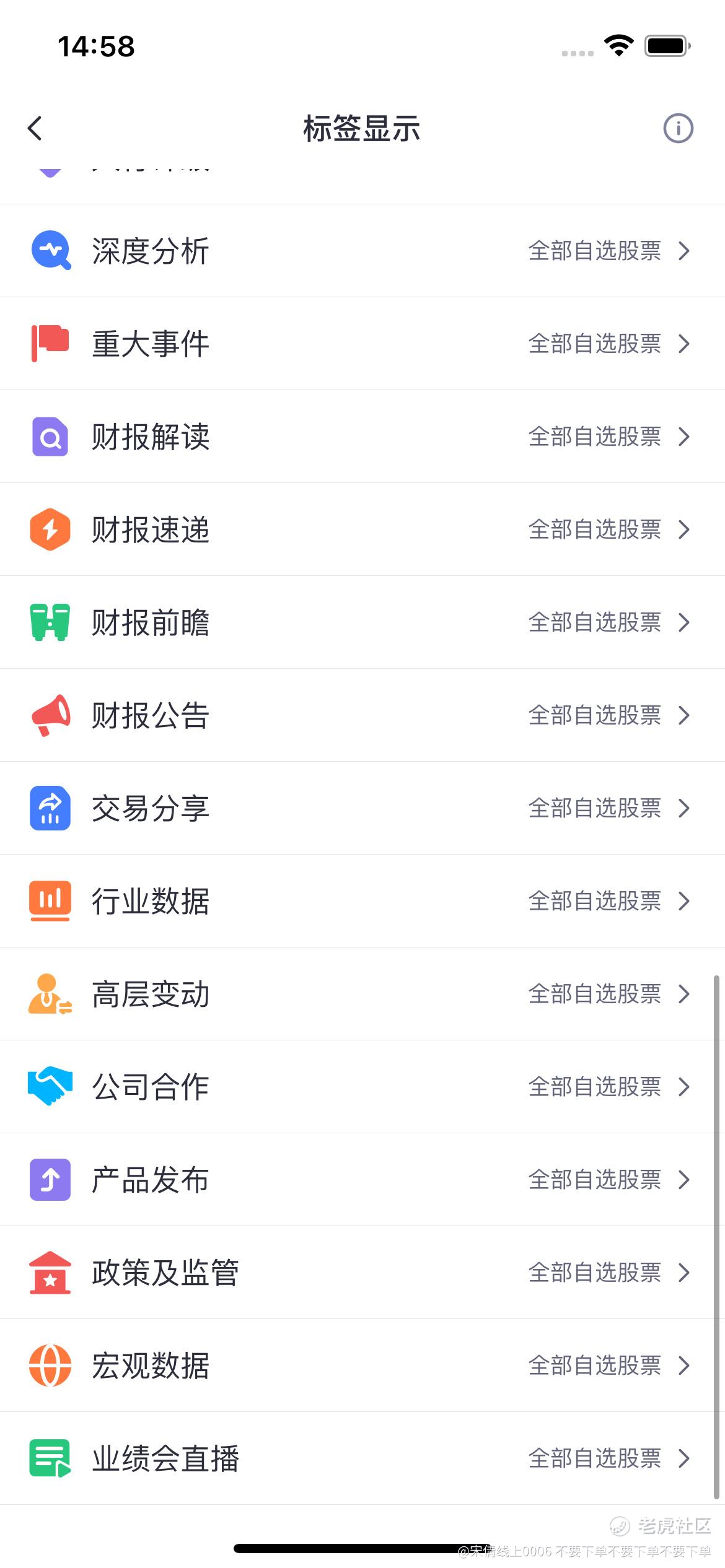Go back using the back arrow
This screenshot has height=1568, width=725.
point(35,128)
